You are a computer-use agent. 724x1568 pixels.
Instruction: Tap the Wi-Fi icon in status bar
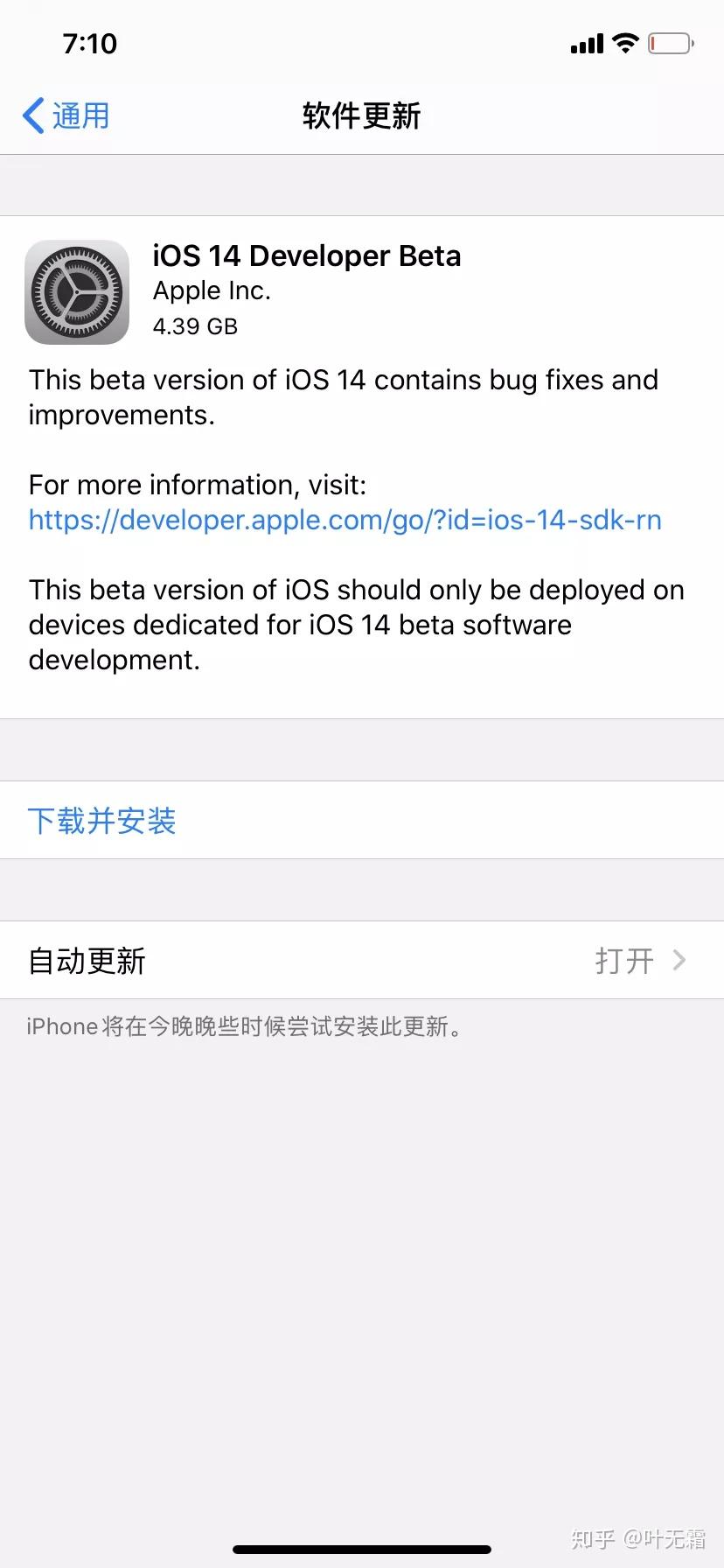pyautogui.click(x=626, y=42)
